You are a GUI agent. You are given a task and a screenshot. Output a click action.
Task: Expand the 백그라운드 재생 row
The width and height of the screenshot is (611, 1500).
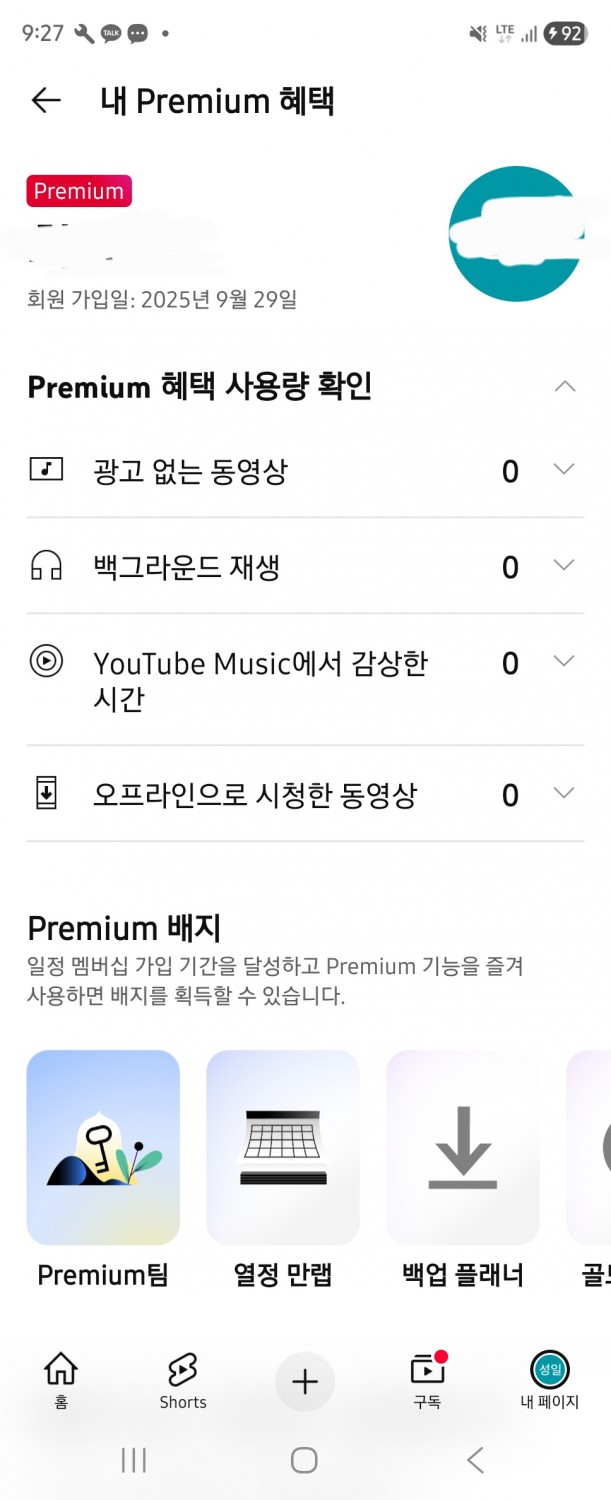(x=564, y=566)
